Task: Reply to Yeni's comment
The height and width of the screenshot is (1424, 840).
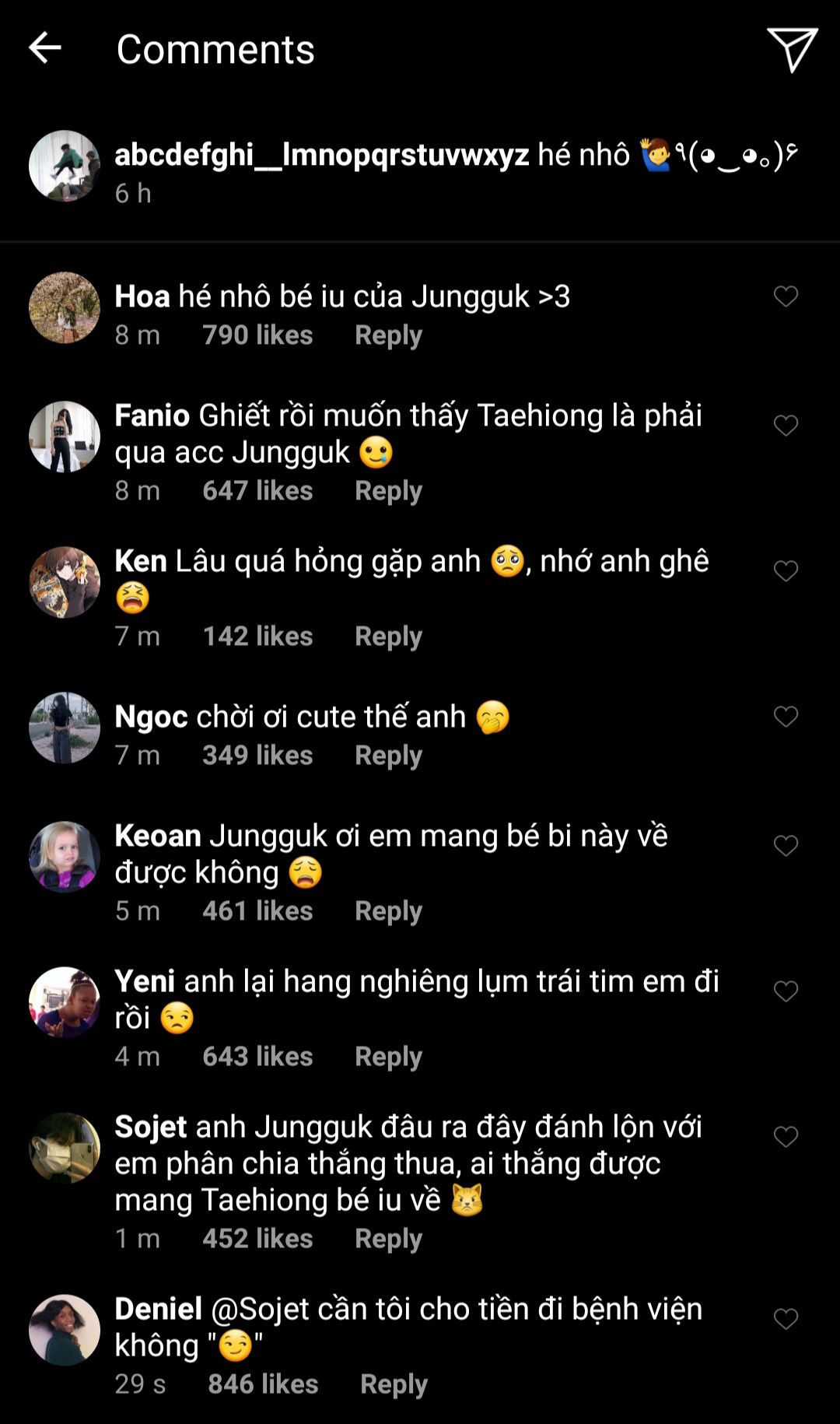Action: pos(388,1057)
